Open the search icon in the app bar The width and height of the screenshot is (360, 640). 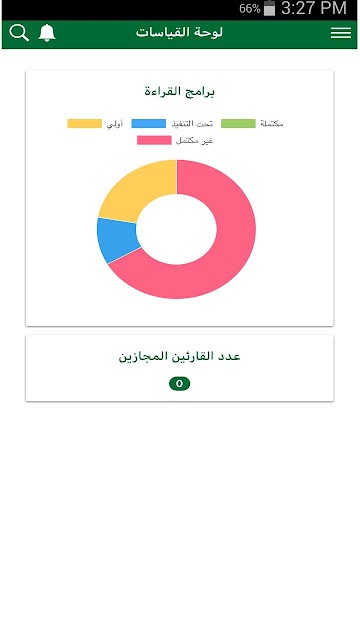[19, 33]
